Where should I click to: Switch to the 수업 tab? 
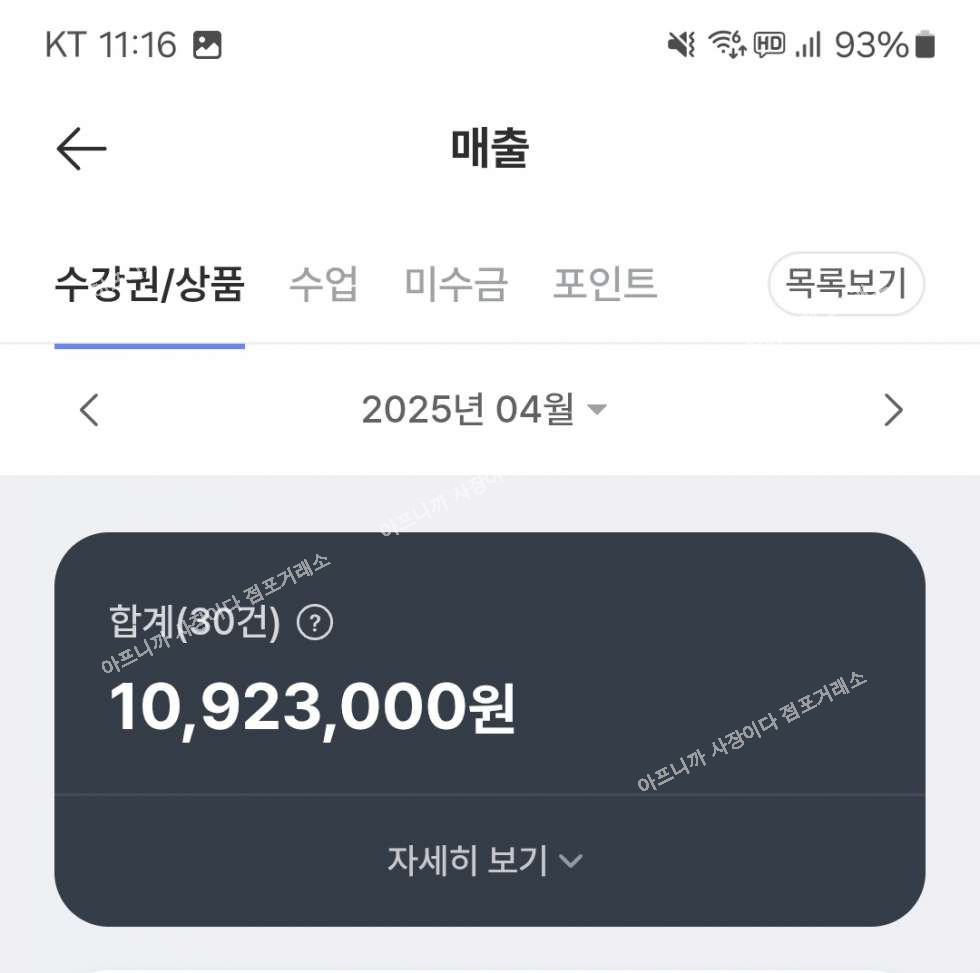coord(323,285)
